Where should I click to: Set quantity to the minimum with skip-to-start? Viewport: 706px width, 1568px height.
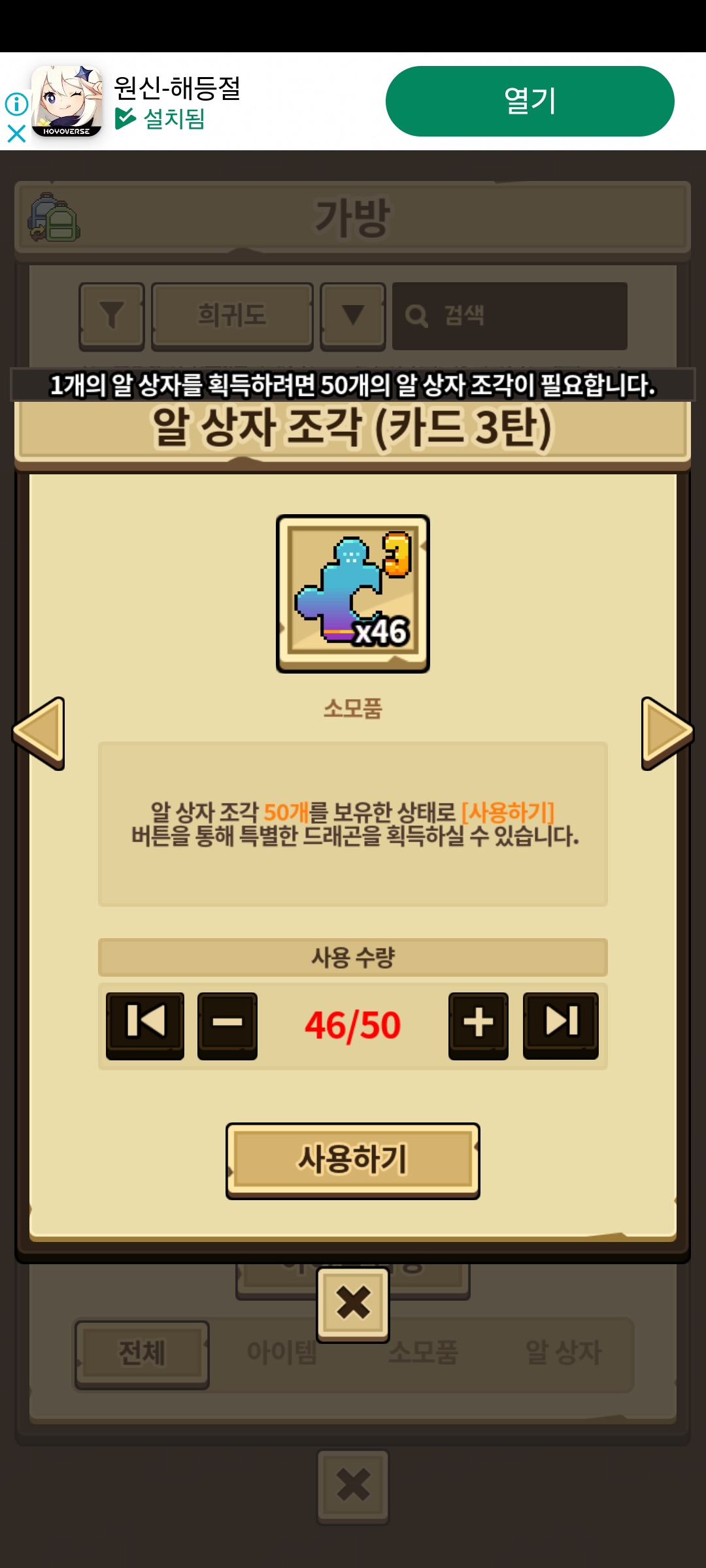tap(145, 1025)
